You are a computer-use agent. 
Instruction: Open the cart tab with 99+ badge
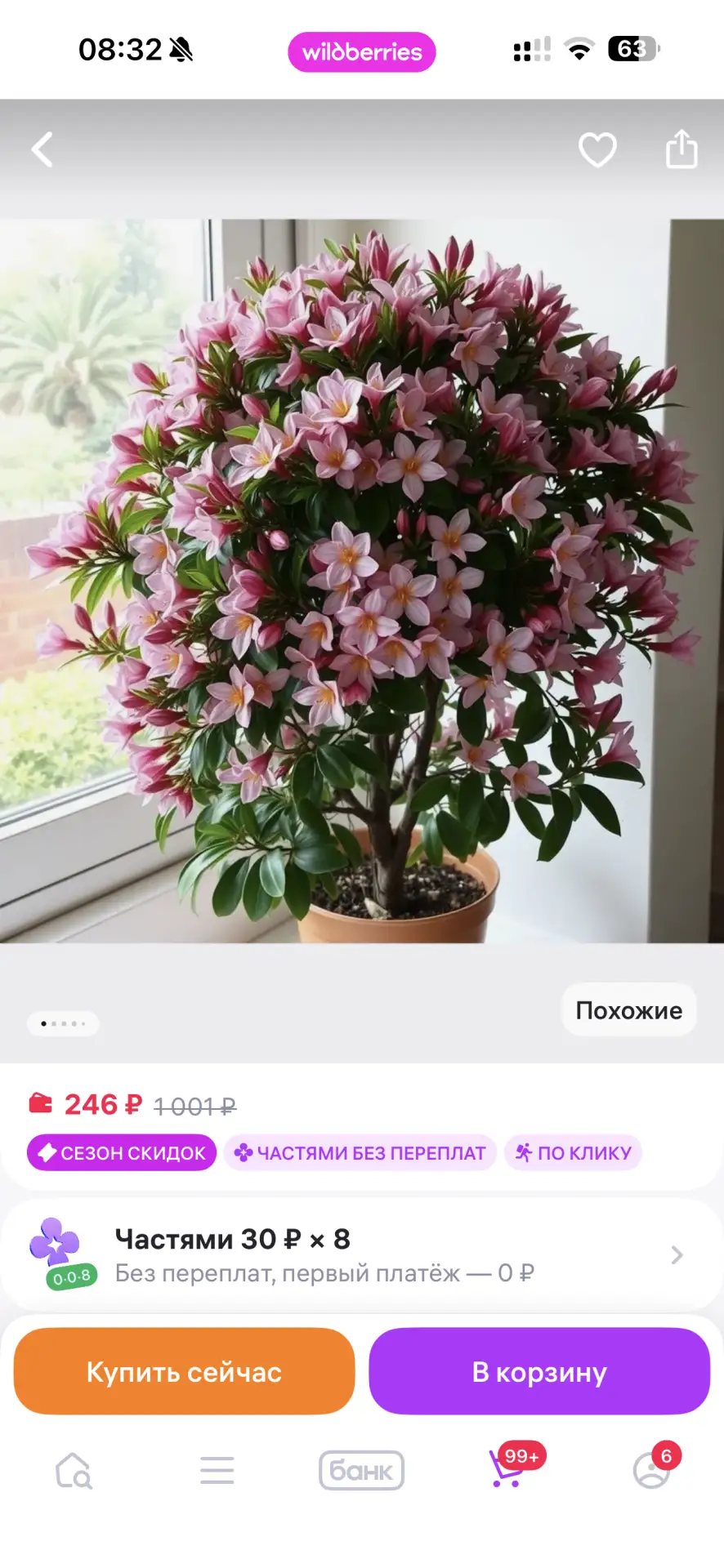[507, 1471]
